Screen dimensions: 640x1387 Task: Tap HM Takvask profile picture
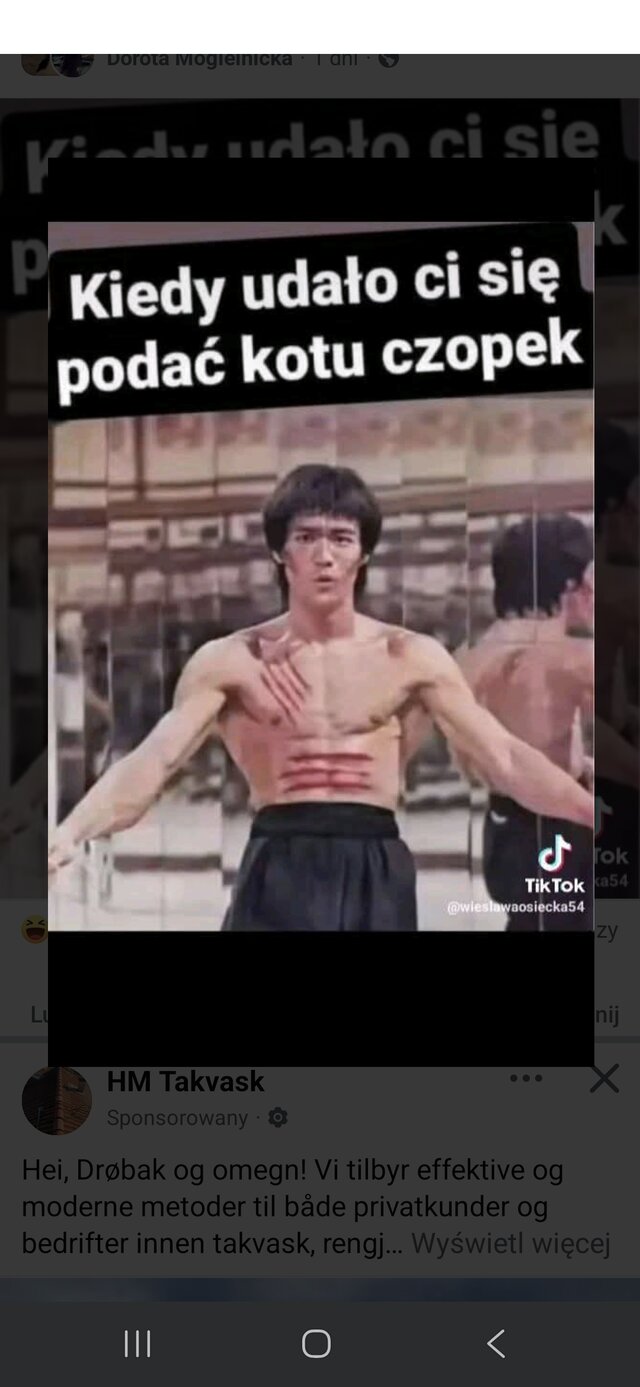(x=57, y=1099)
